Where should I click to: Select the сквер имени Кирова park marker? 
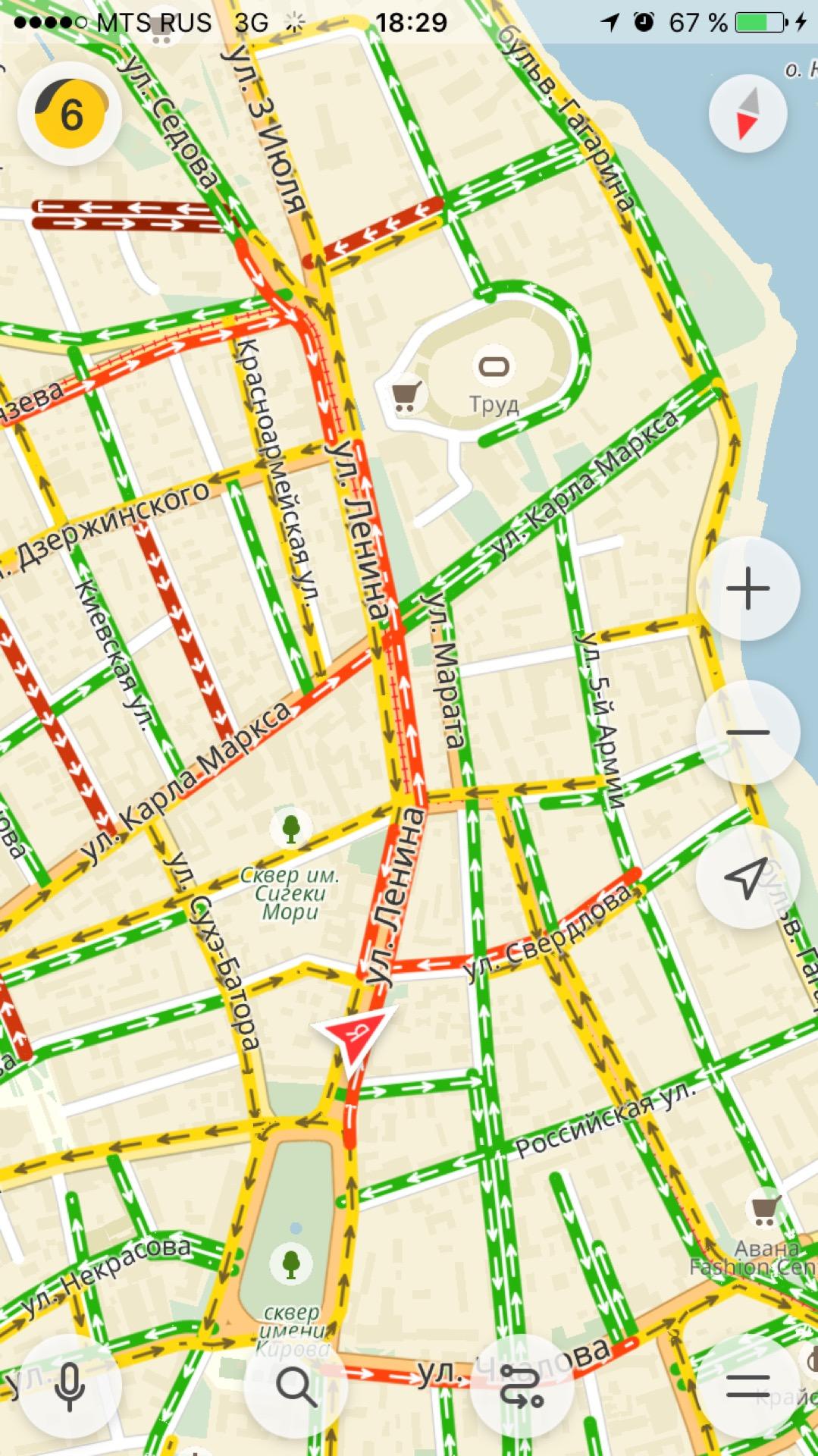(x=291, y=1264)
